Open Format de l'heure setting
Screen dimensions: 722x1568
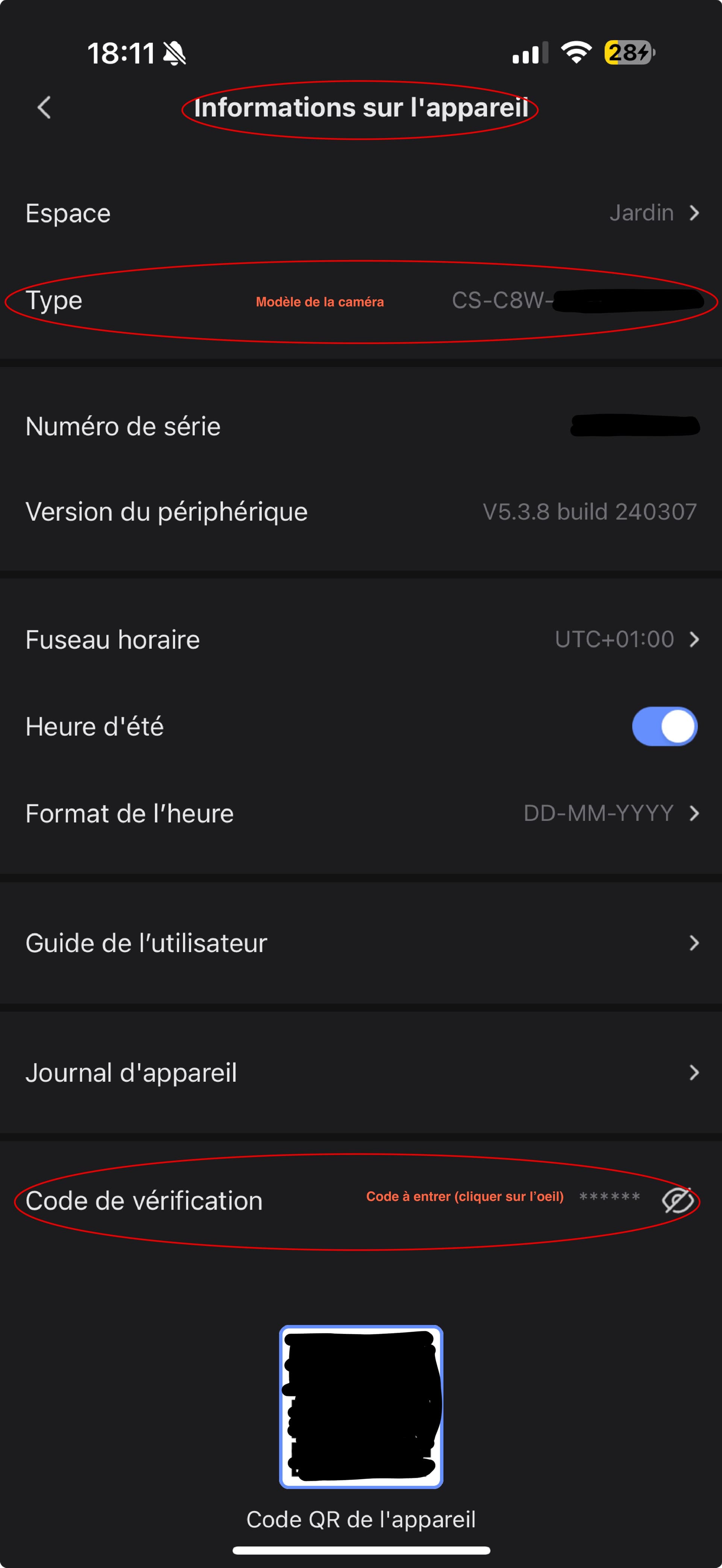(x=361, y=813)
